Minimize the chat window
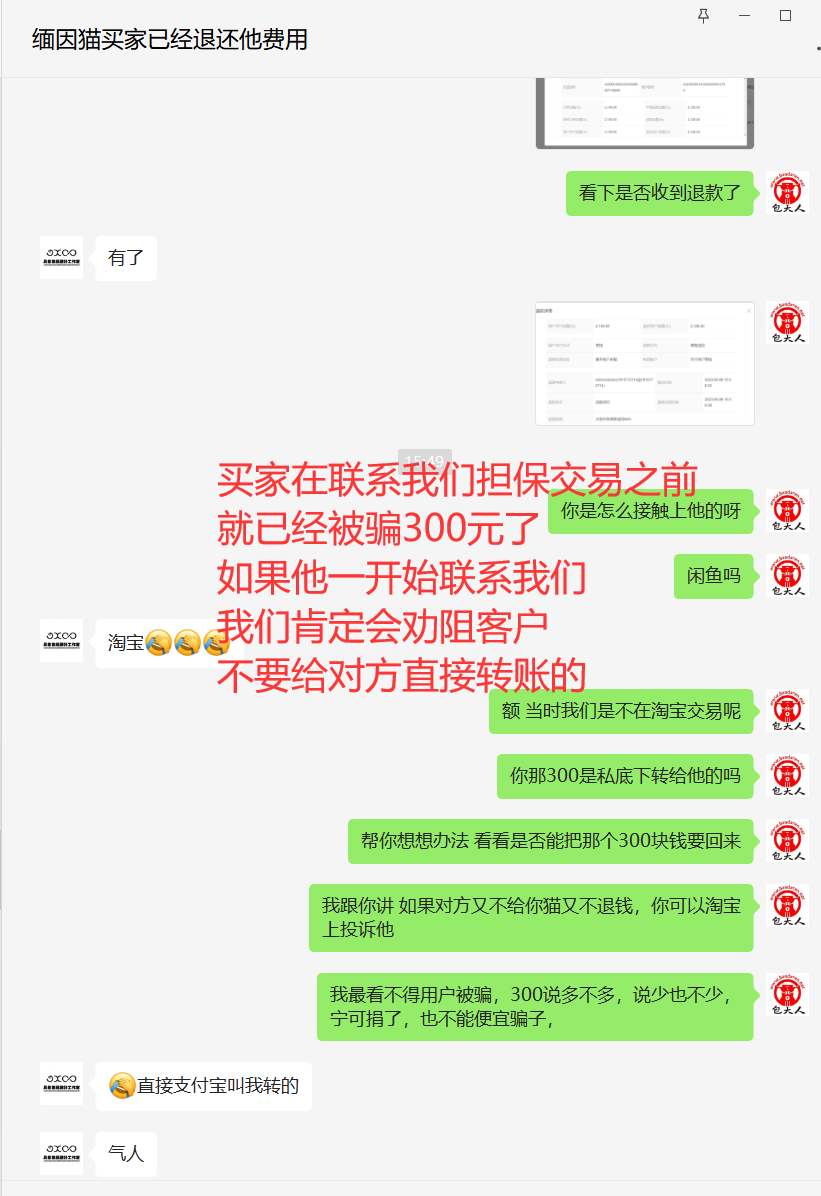 744,16
